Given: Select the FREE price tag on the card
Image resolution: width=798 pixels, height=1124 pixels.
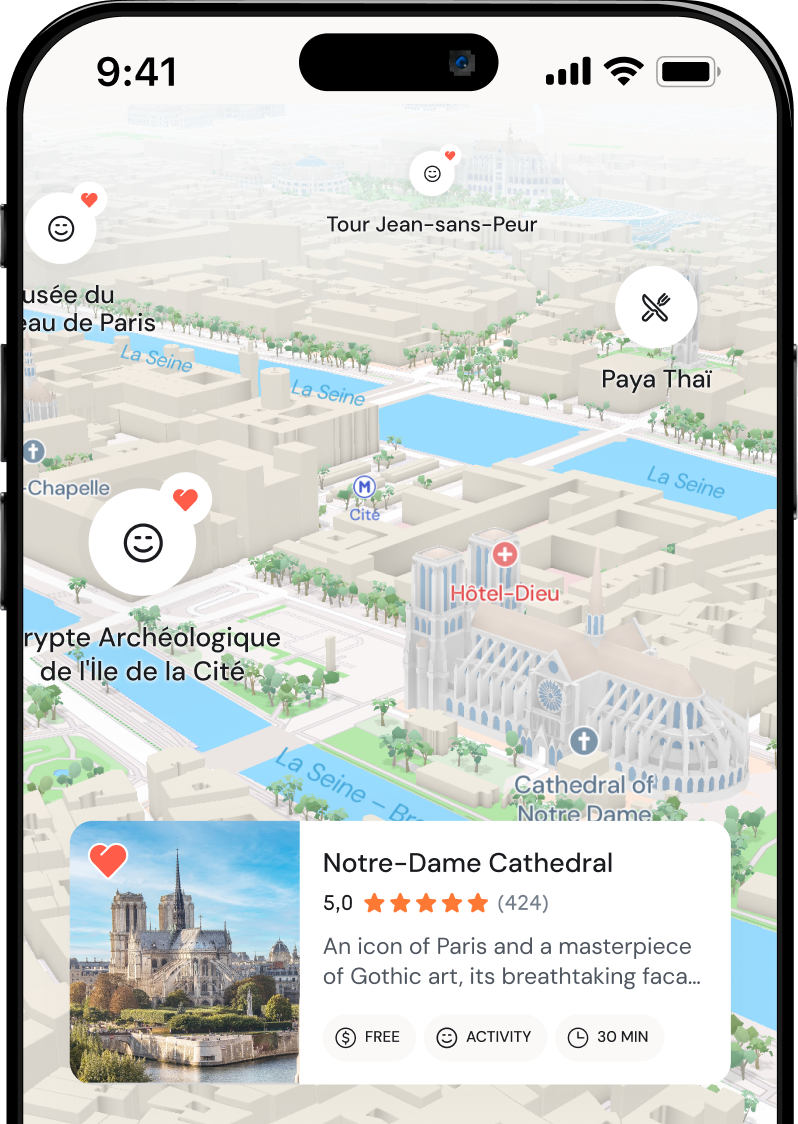Looking at the screenshot, I should coord(369,1038).
